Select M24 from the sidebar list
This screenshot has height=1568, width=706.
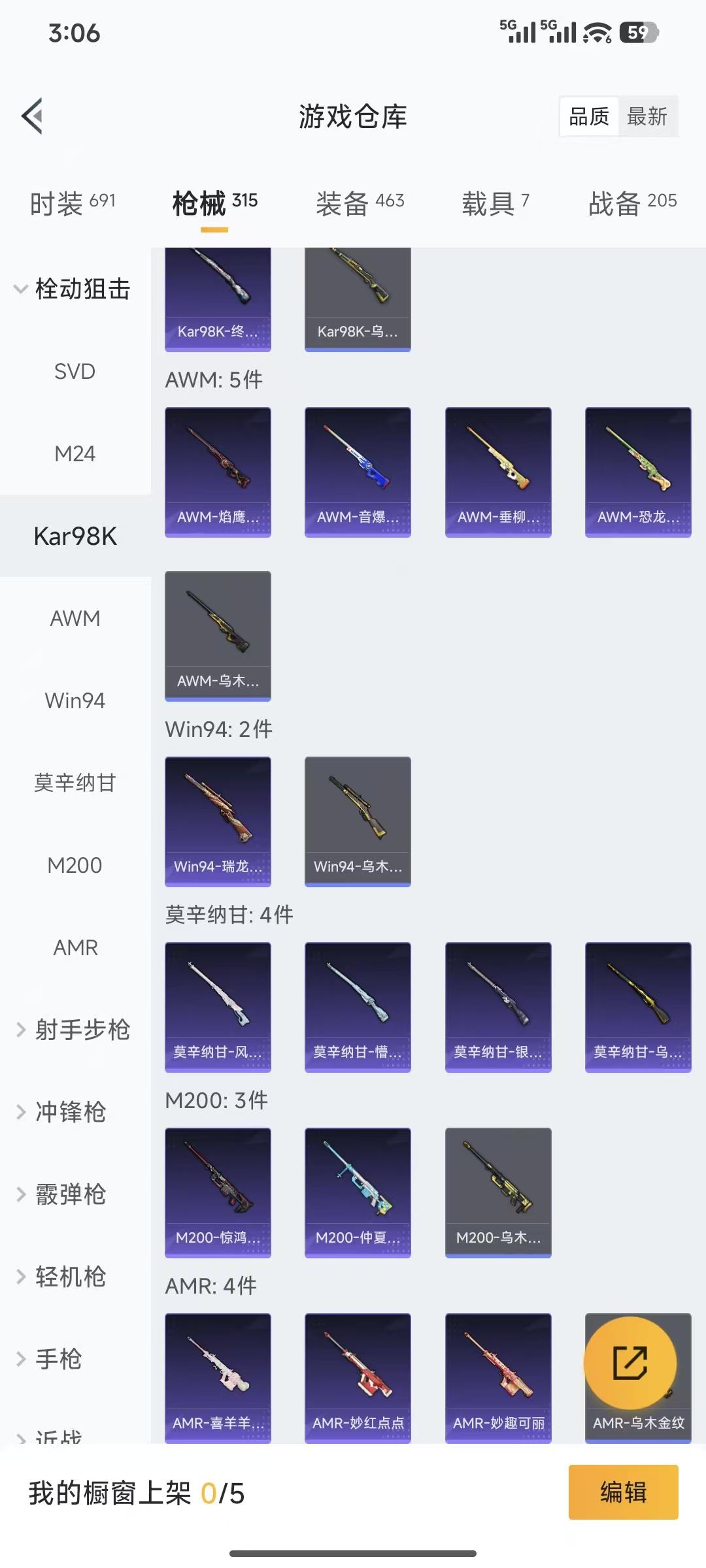pyautogui.click(x=75, y=453)
